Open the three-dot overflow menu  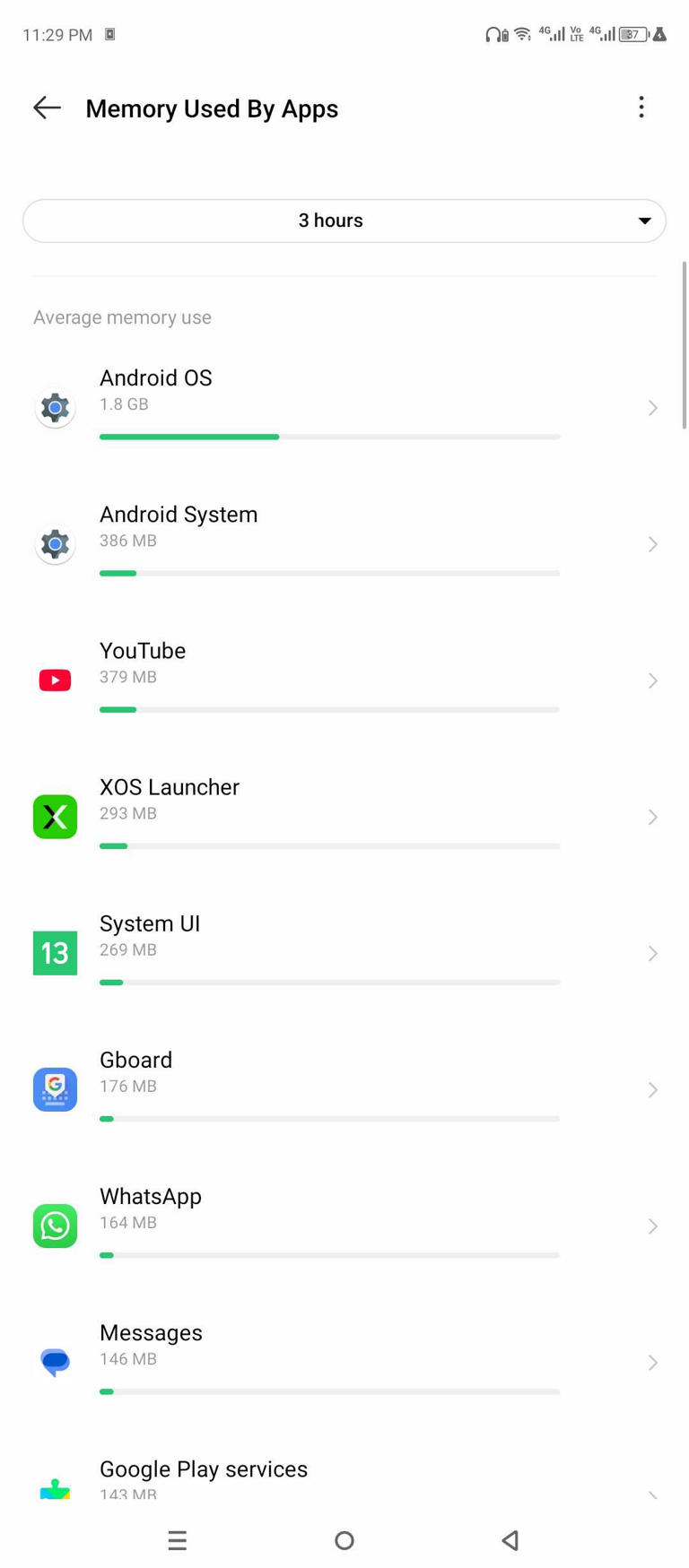(x=642, y=108)
